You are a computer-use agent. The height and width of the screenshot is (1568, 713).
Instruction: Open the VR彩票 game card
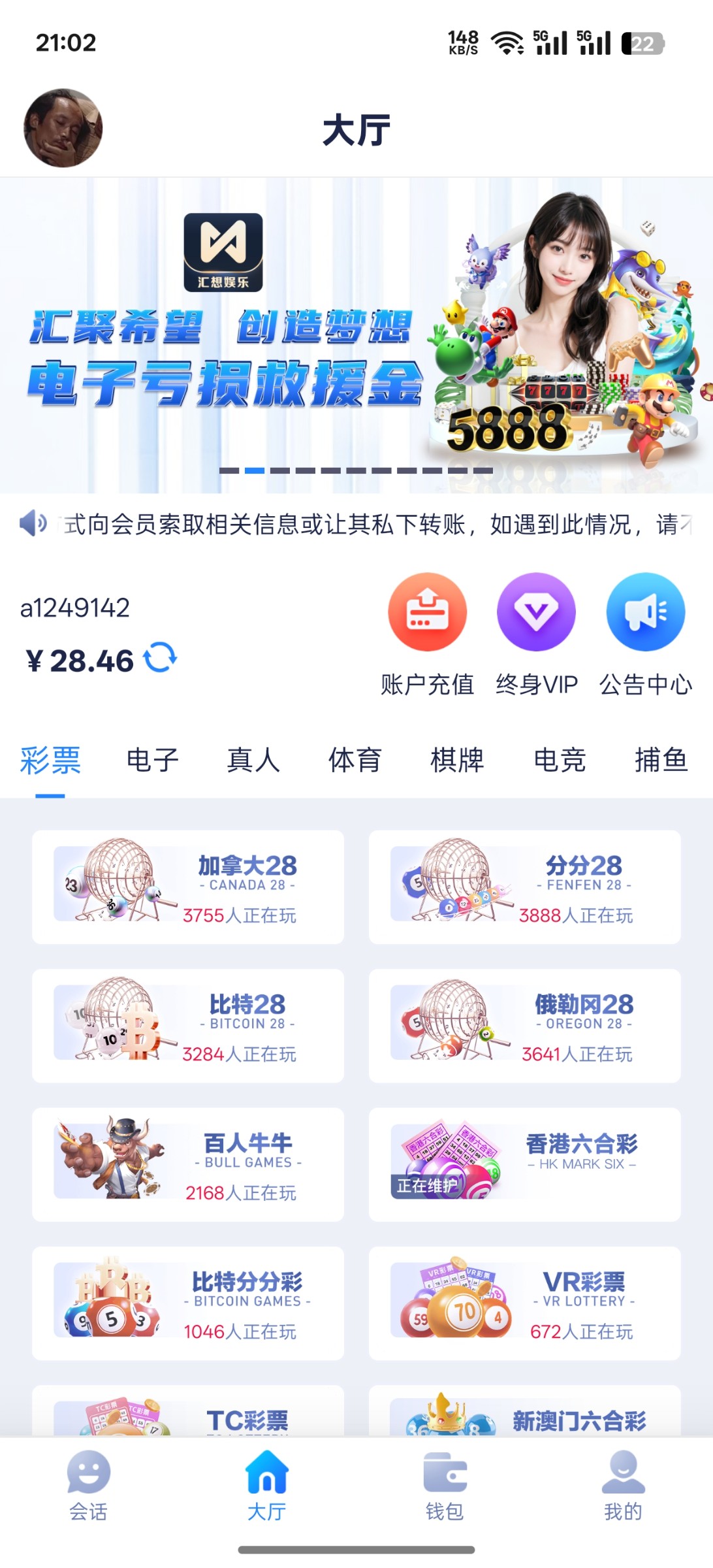click(x=524, y=1303)
